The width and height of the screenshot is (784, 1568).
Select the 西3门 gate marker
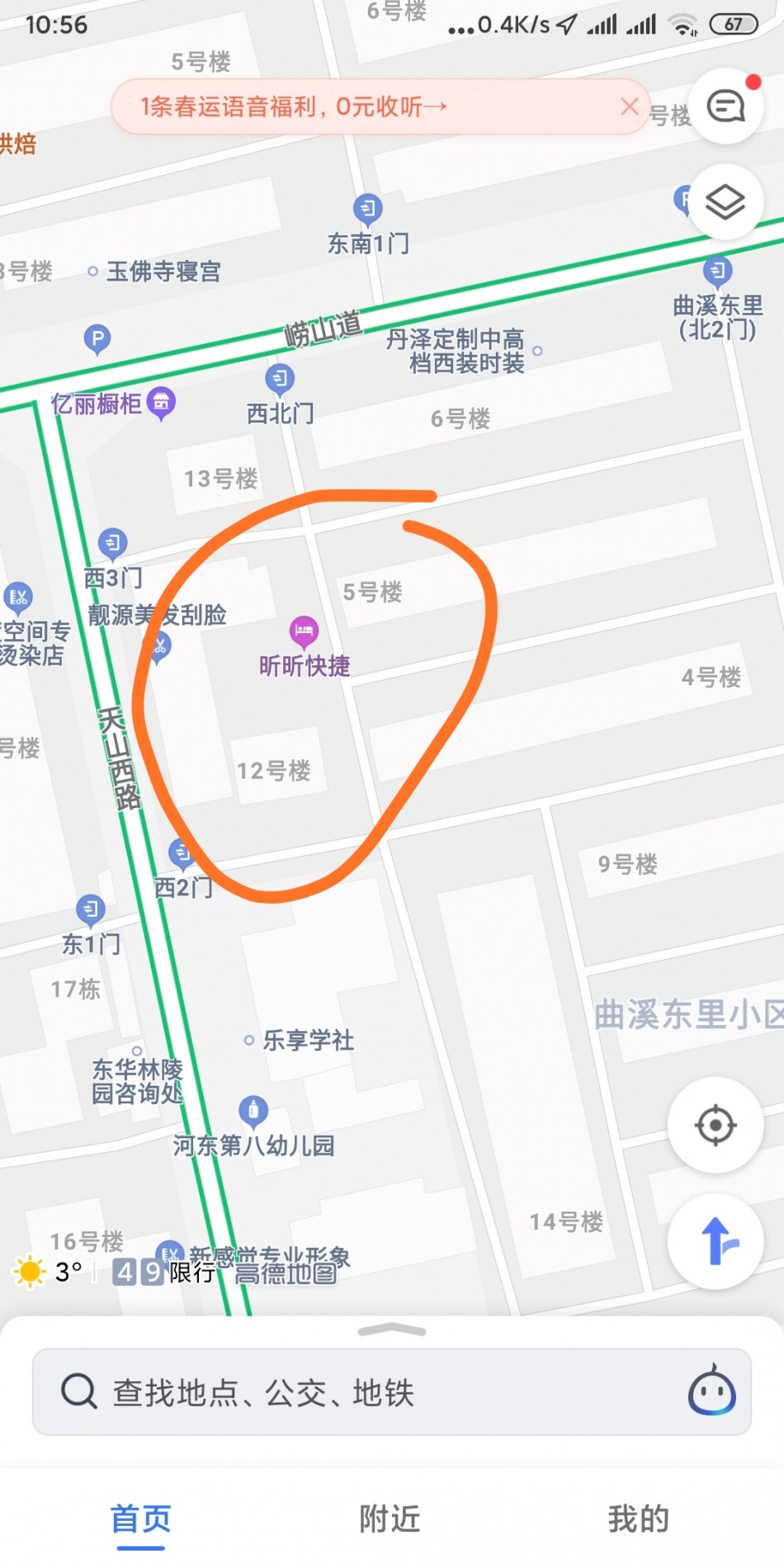tap(112, 544)
